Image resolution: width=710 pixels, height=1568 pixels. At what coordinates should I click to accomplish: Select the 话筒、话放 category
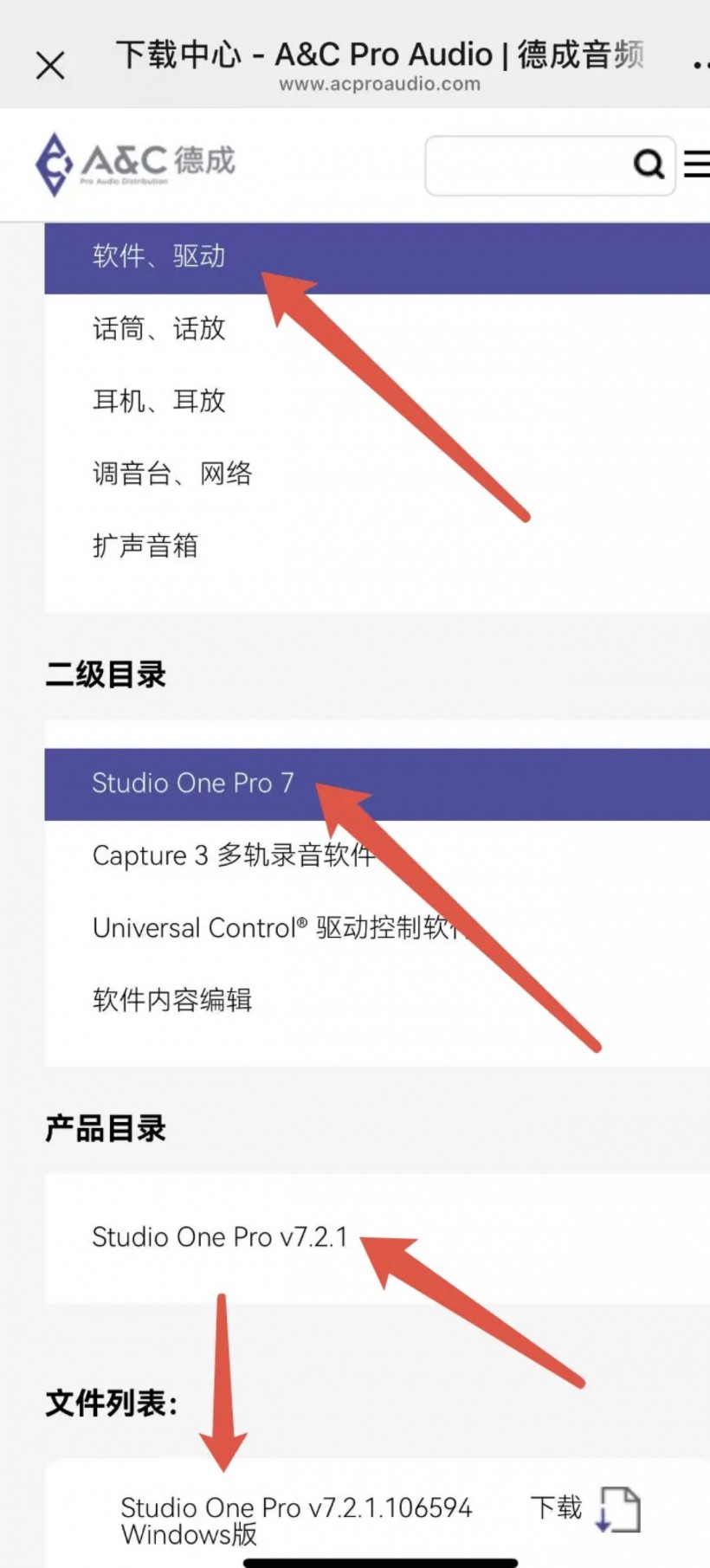(x=377, y=329)
